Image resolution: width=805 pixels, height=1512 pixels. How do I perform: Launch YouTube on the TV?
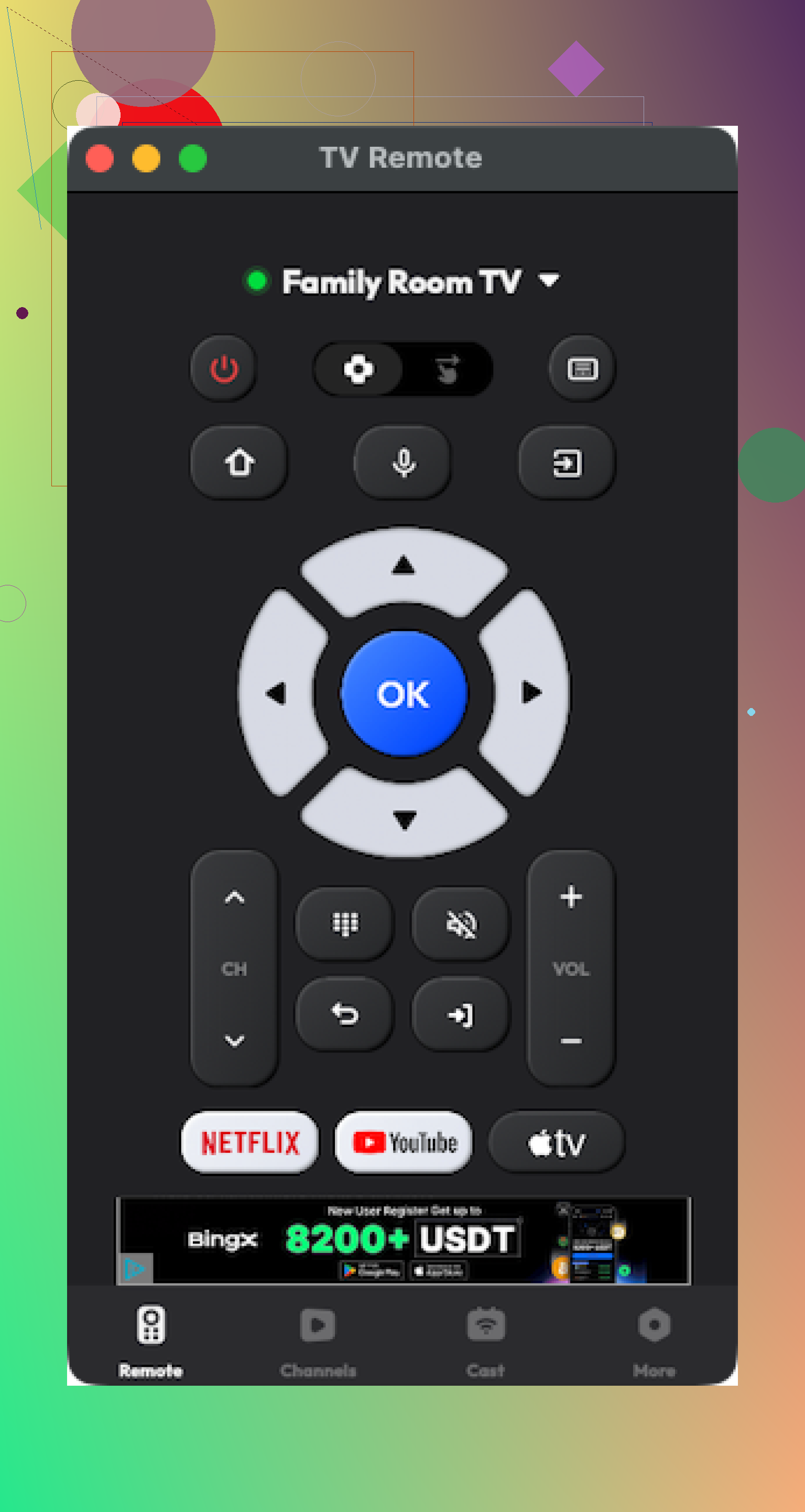pyautogui.click(x=404, y=1142)
